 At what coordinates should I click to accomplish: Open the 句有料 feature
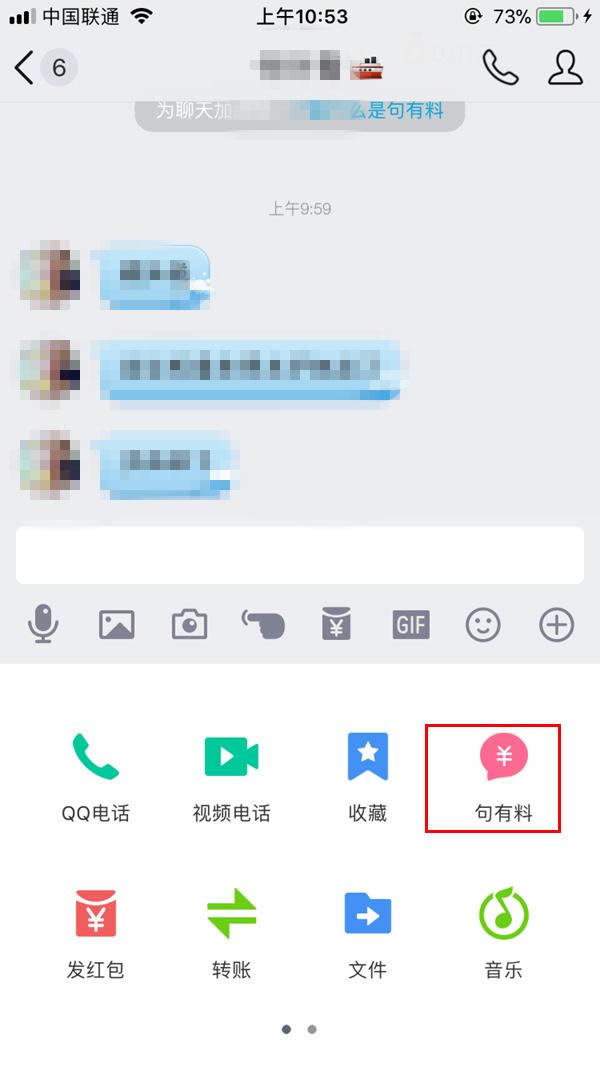coord(503,777)
